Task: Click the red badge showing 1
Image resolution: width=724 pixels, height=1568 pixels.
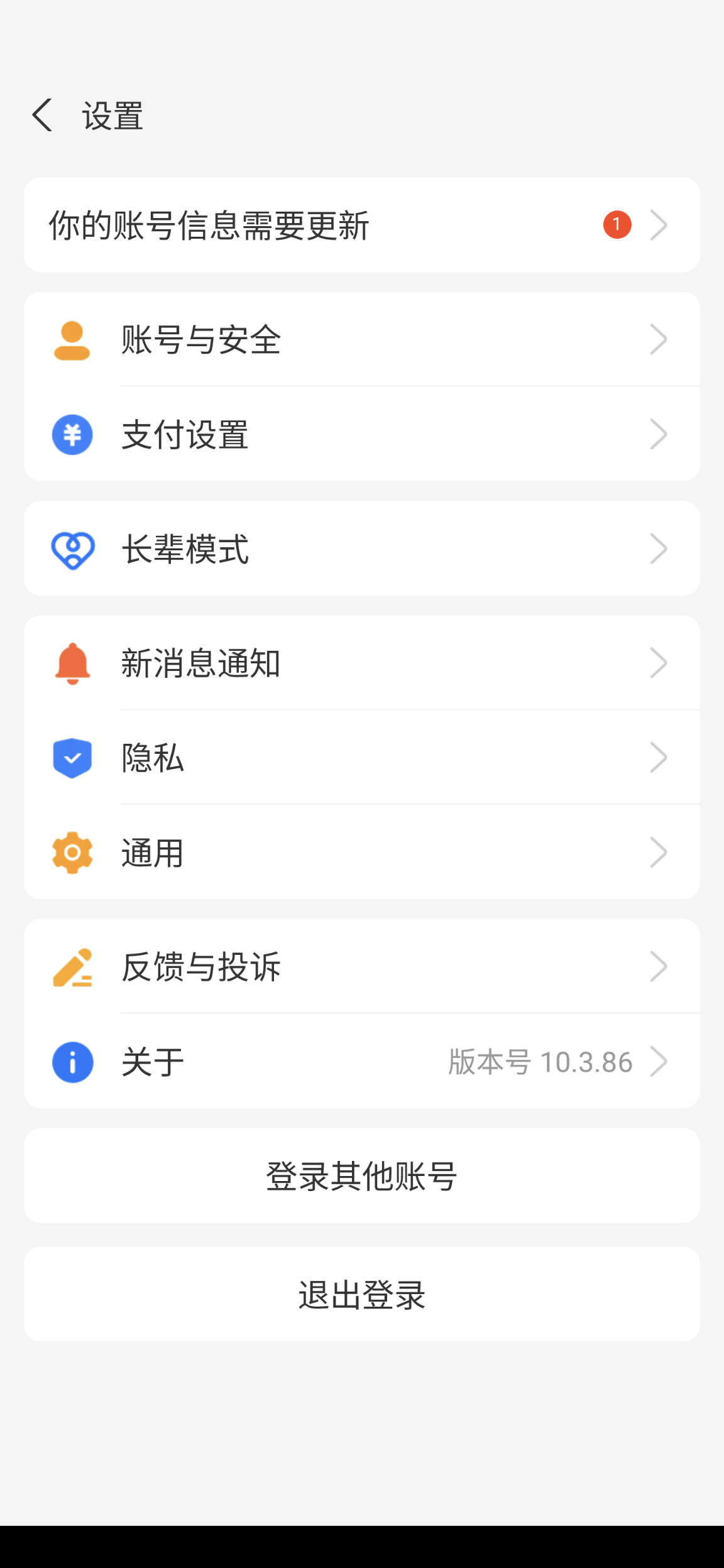Action: [617, 224]
